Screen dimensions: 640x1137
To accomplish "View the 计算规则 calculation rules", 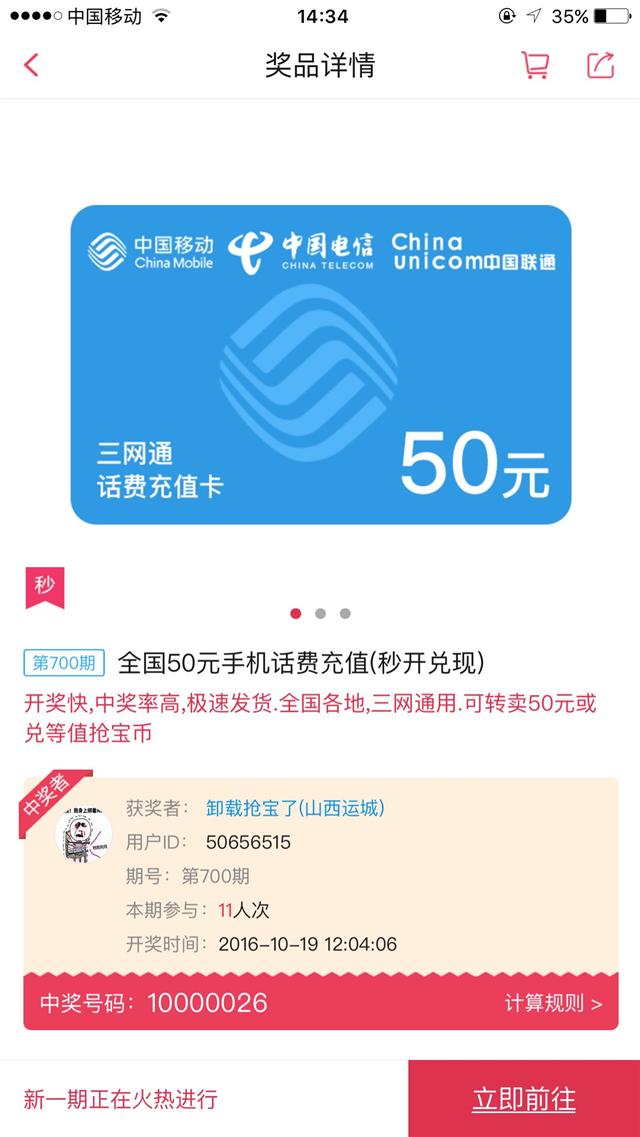I will coord(553,1004).
